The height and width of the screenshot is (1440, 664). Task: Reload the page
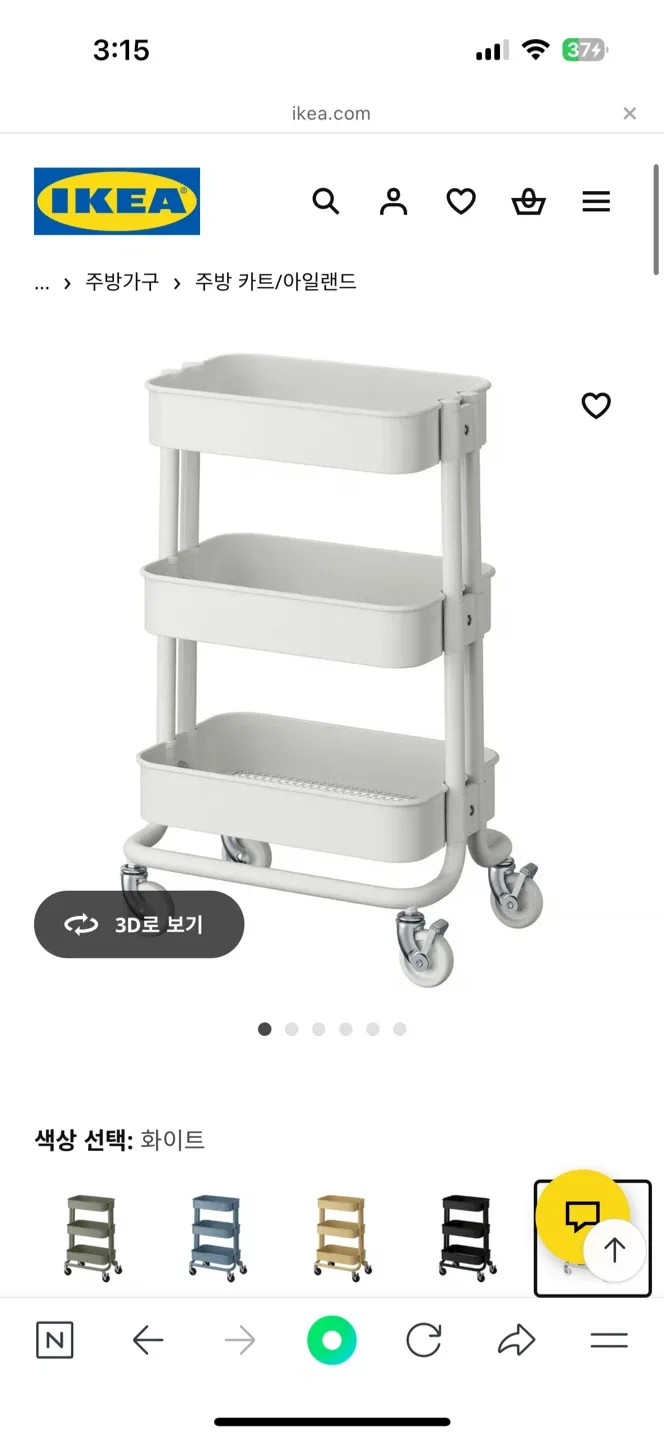point(424,1340)
